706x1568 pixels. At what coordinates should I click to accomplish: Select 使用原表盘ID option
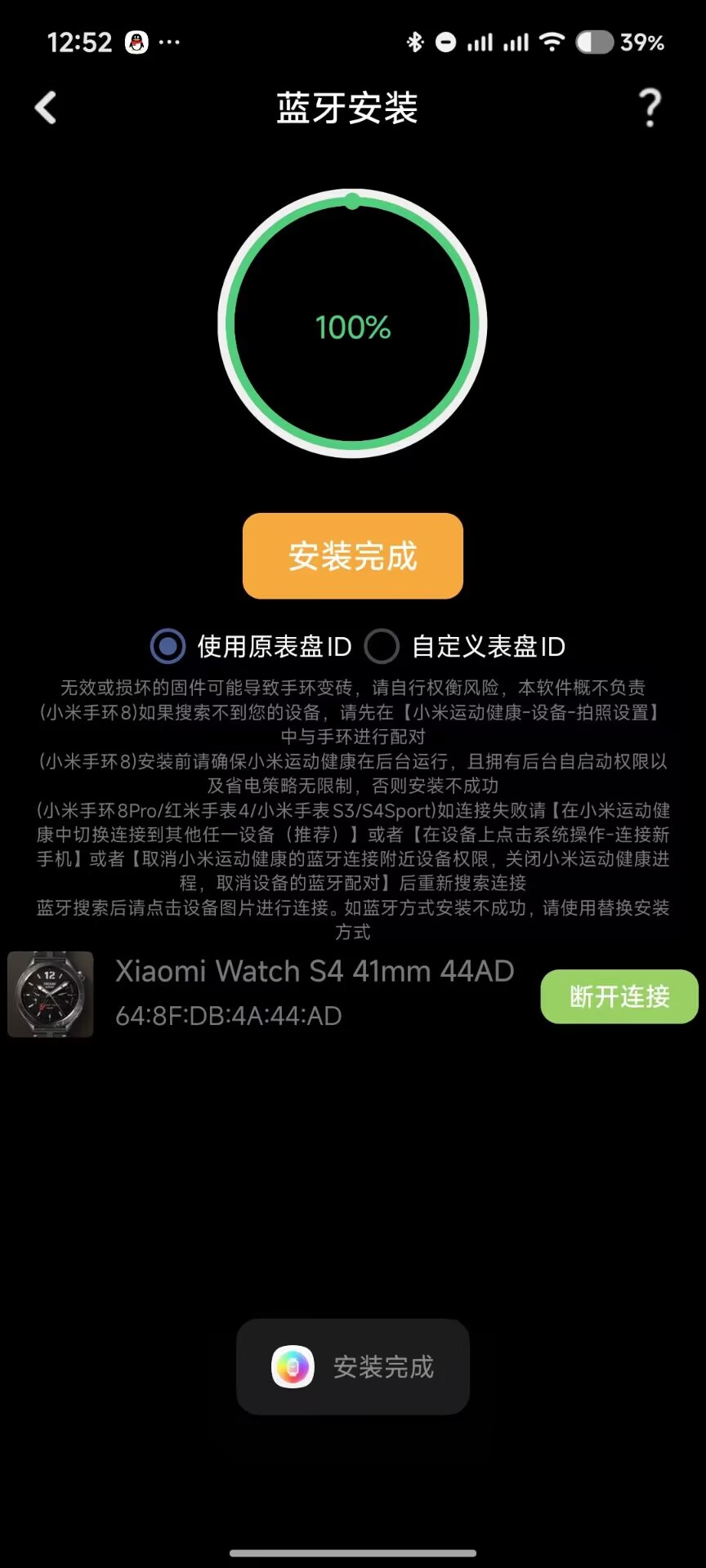168,646
